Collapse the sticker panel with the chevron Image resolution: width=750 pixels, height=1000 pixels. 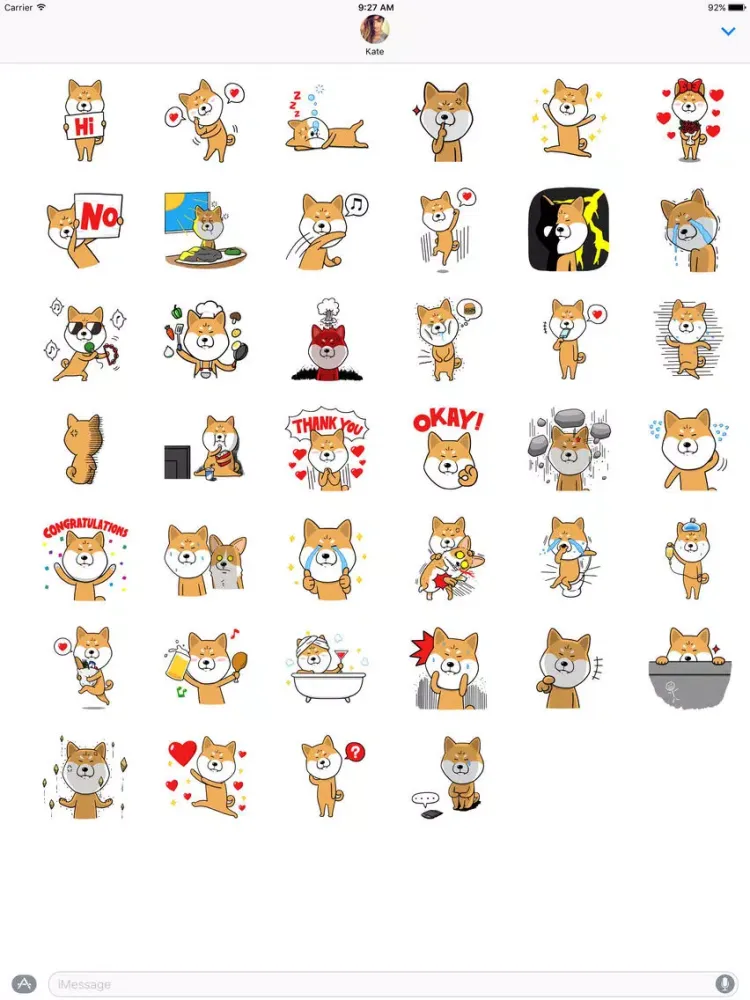pos(728,32)
